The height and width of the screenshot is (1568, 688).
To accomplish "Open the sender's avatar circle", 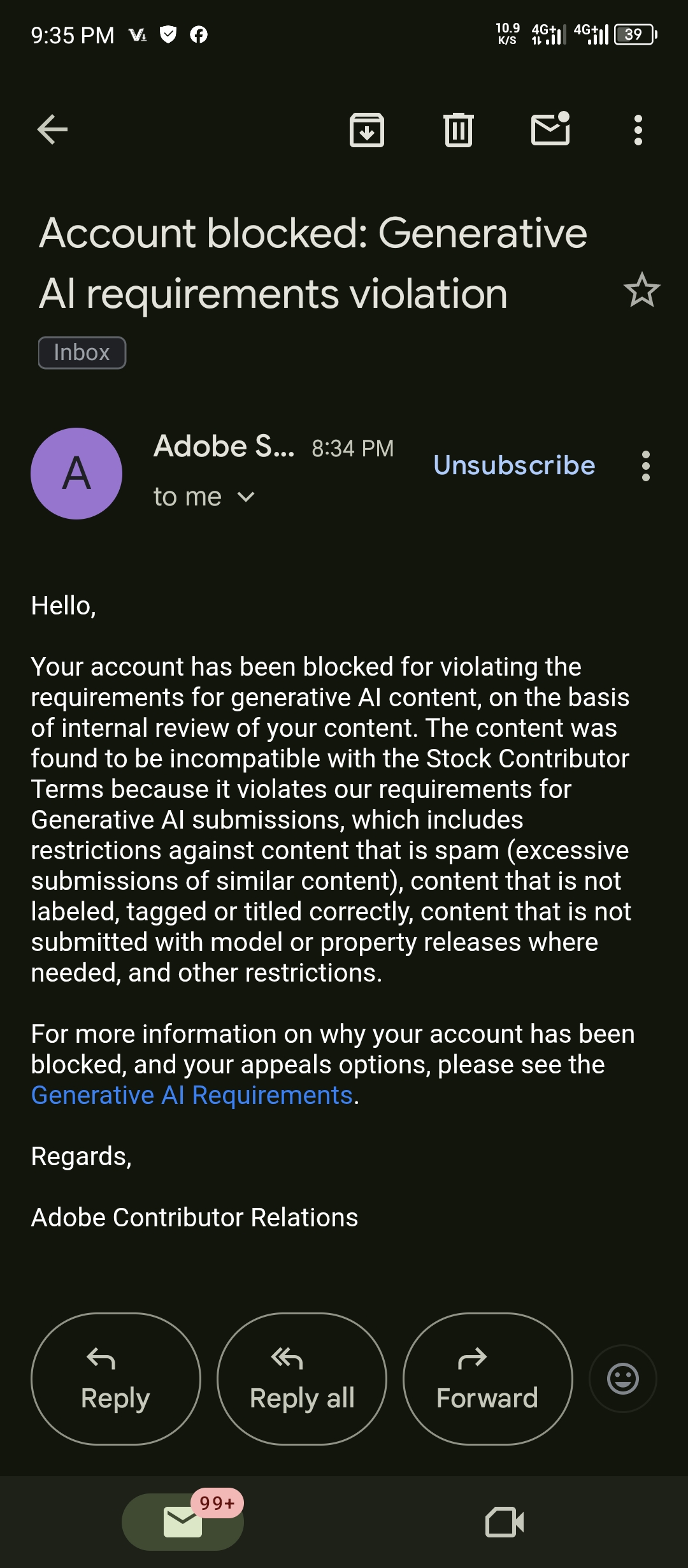I will pyautogui.click(x=76, y=473).
